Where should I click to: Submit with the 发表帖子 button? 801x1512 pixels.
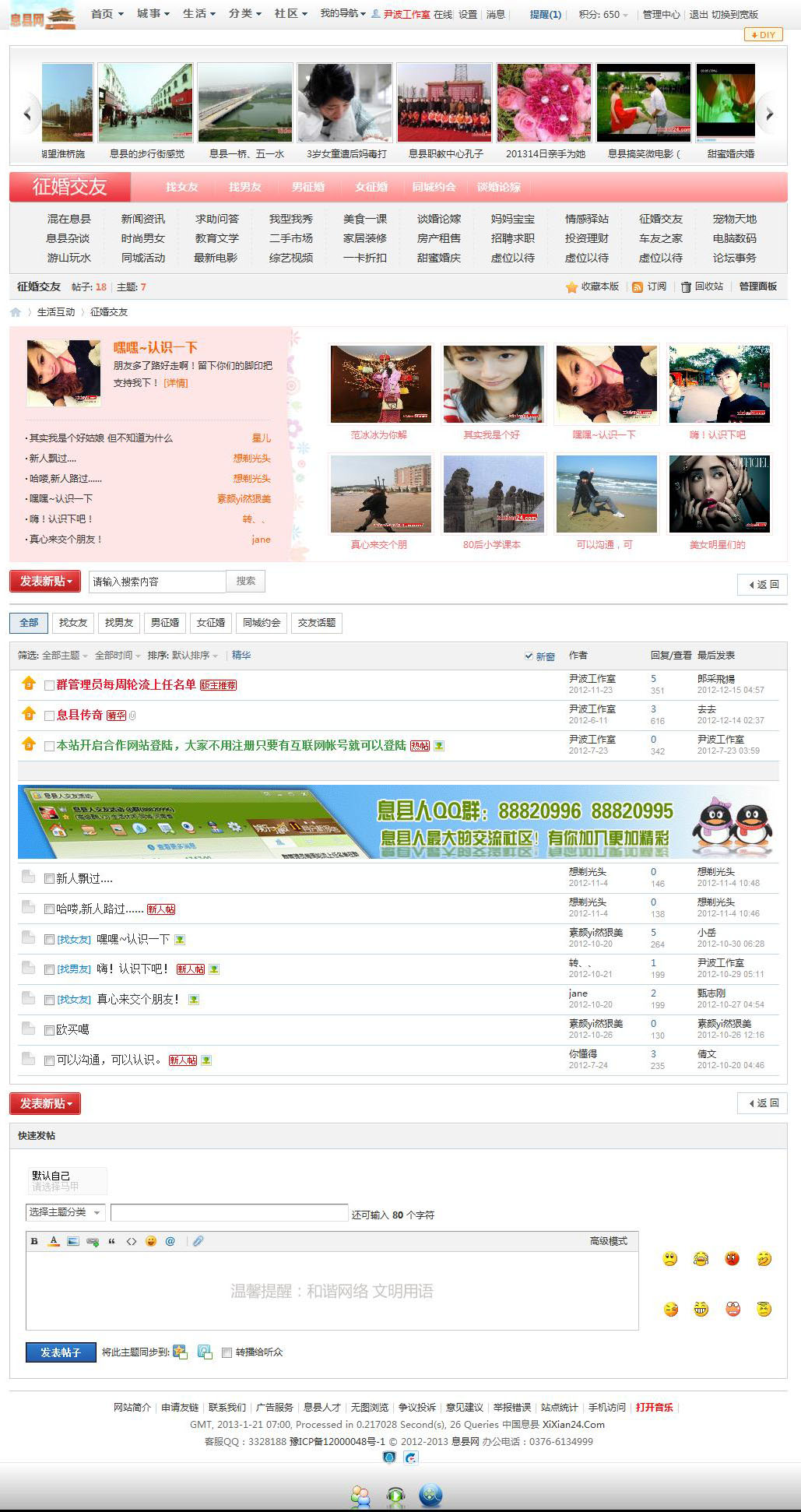point(60,1352)
